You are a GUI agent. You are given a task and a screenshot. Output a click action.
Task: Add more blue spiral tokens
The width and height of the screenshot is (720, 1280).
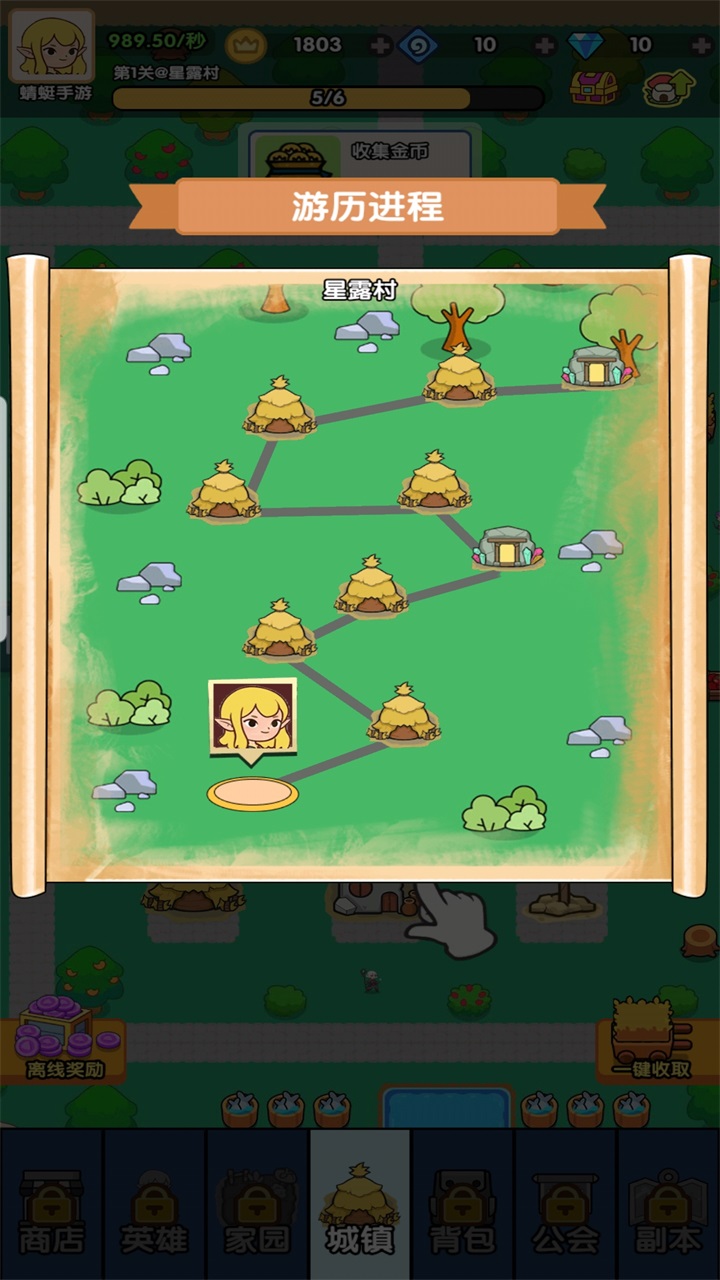pyautogui.click(x=544, y=45)
